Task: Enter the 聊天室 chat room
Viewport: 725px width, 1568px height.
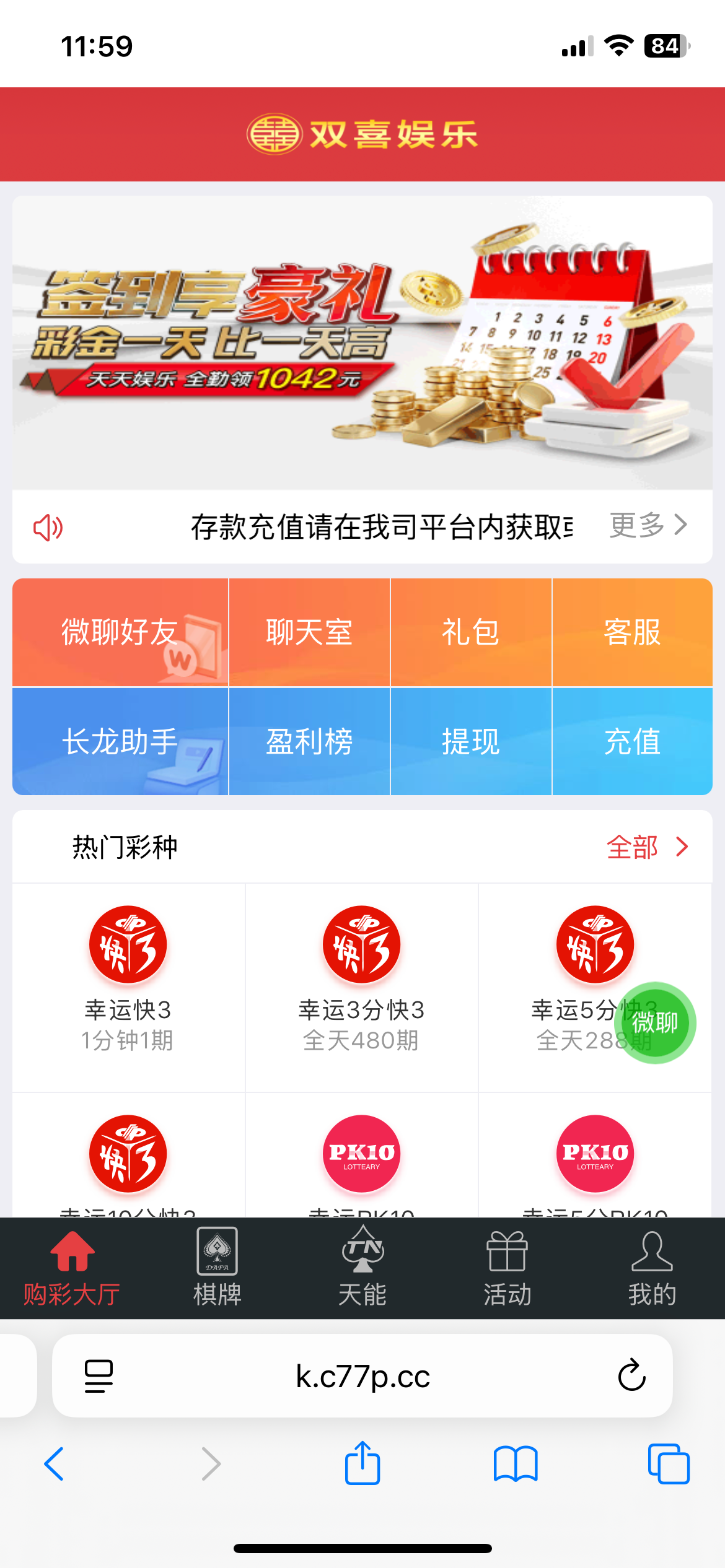Action: [309, 632]
